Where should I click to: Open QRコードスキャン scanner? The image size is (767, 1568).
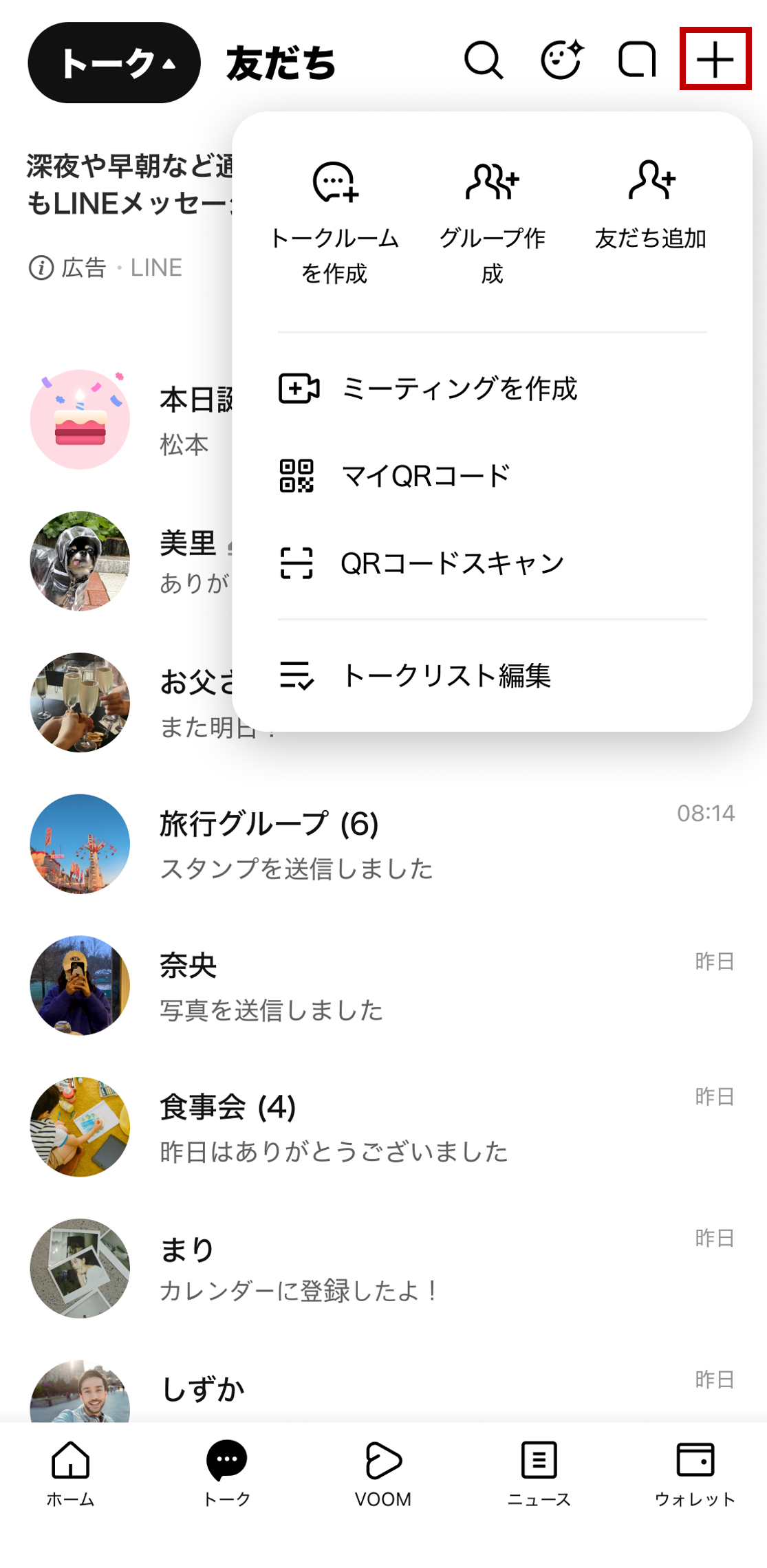click(x=451, y=562)
